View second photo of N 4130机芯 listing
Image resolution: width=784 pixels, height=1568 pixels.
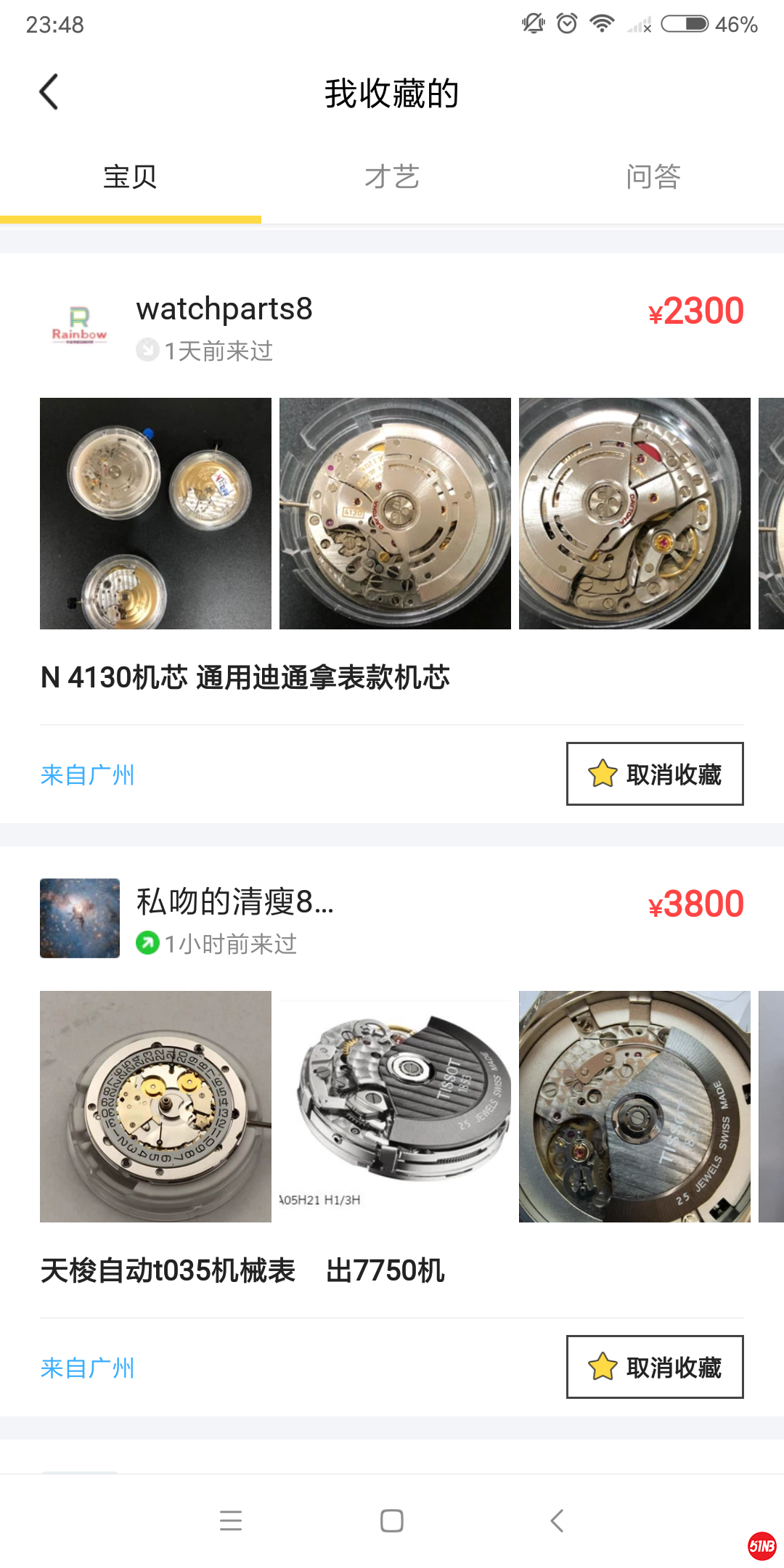click(395, 513)
